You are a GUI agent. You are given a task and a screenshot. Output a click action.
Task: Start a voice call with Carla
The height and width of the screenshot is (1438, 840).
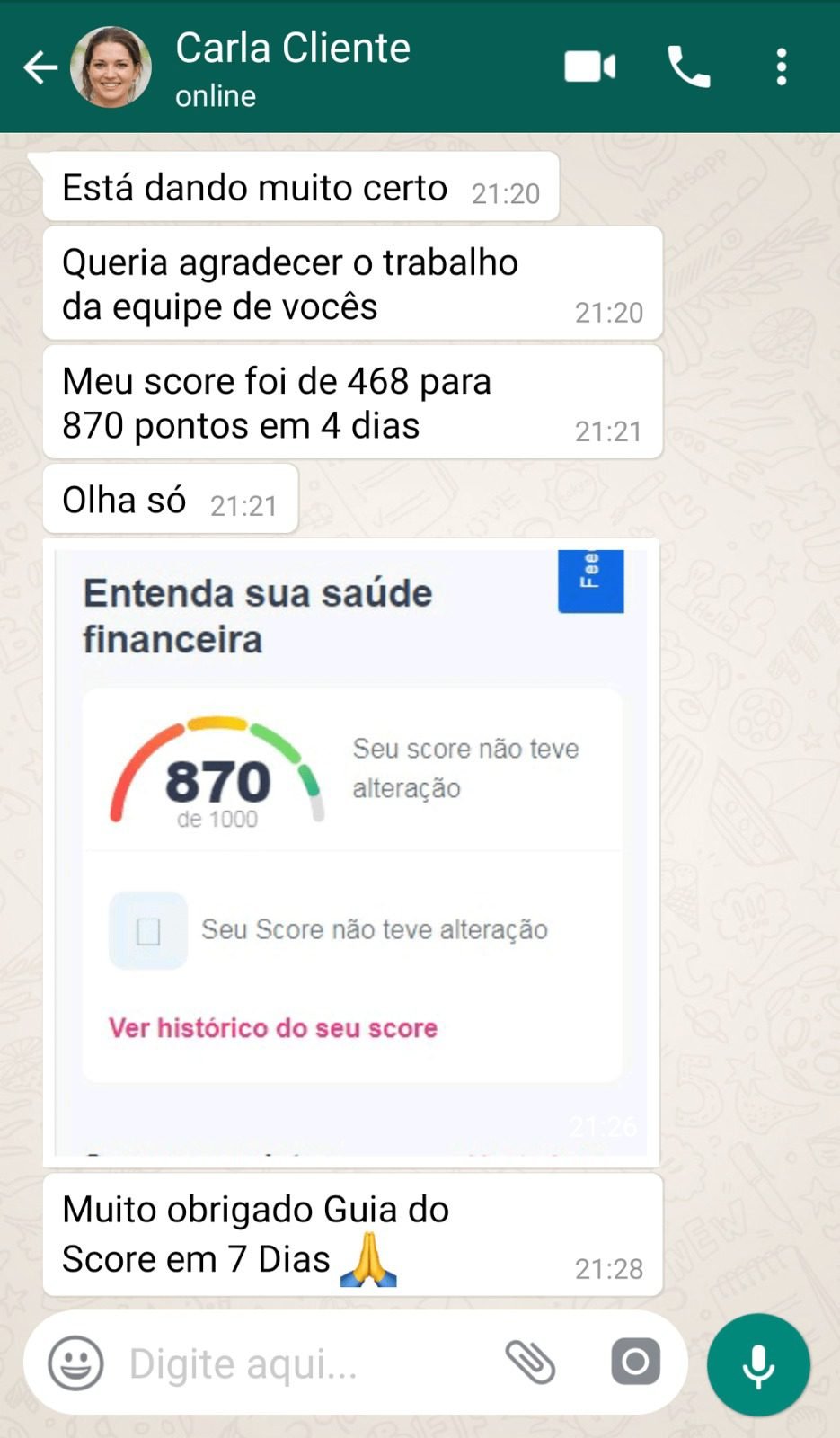click(688, 67)
